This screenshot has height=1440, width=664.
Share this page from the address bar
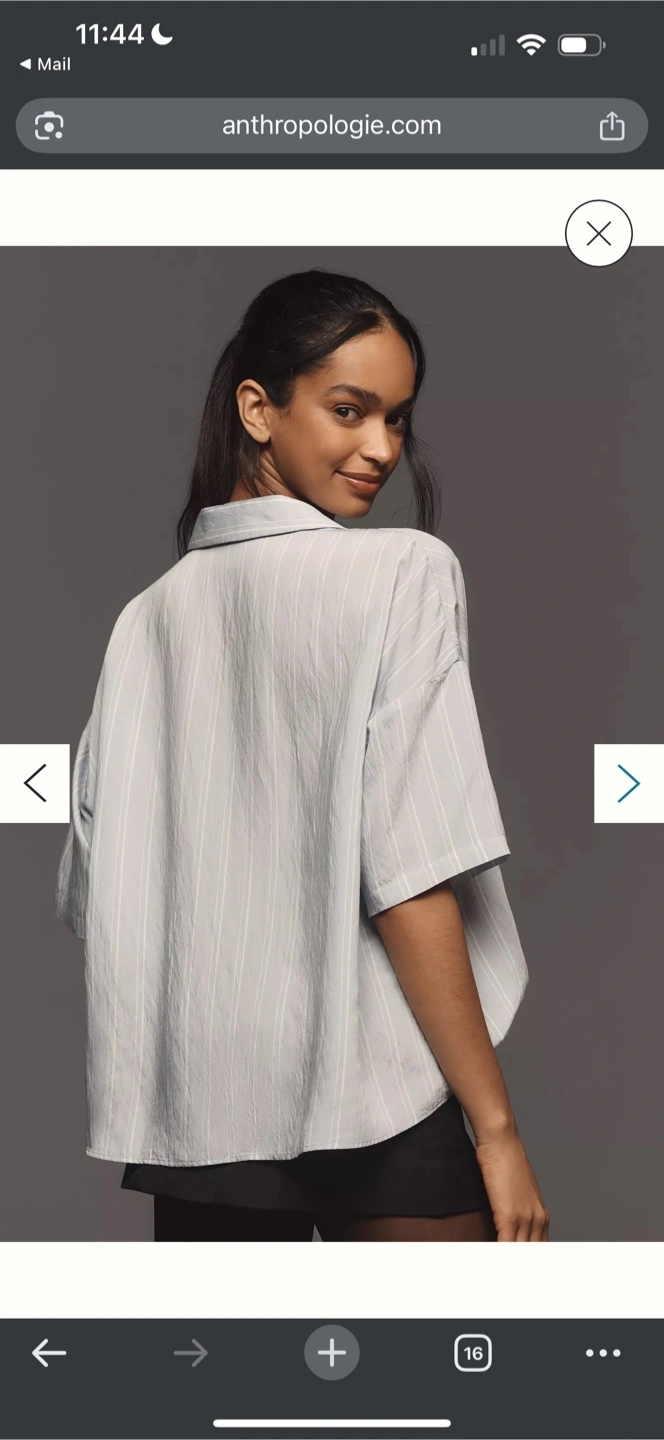(x=611, y=126)
